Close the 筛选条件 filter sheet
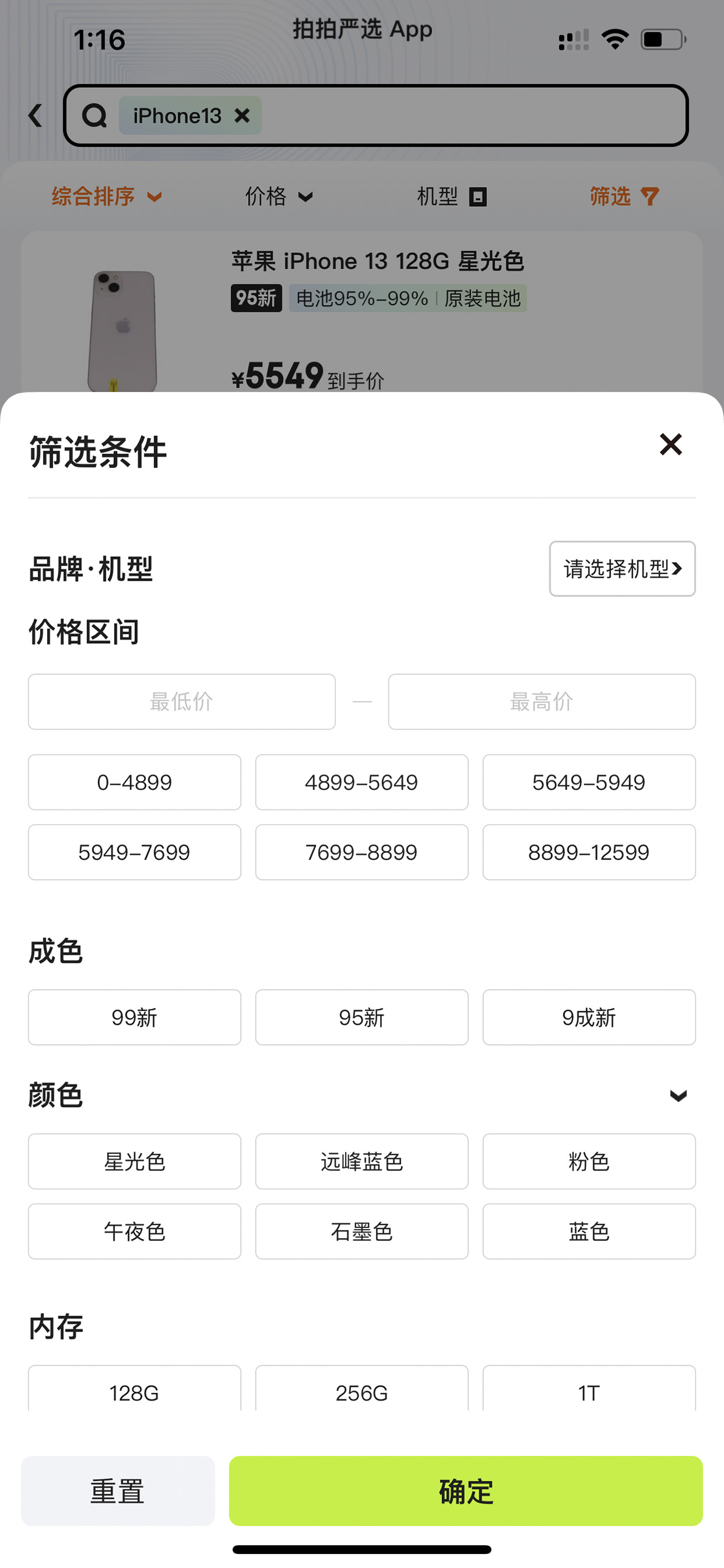The image size is (724, 1568). click(x=670, y=445)
